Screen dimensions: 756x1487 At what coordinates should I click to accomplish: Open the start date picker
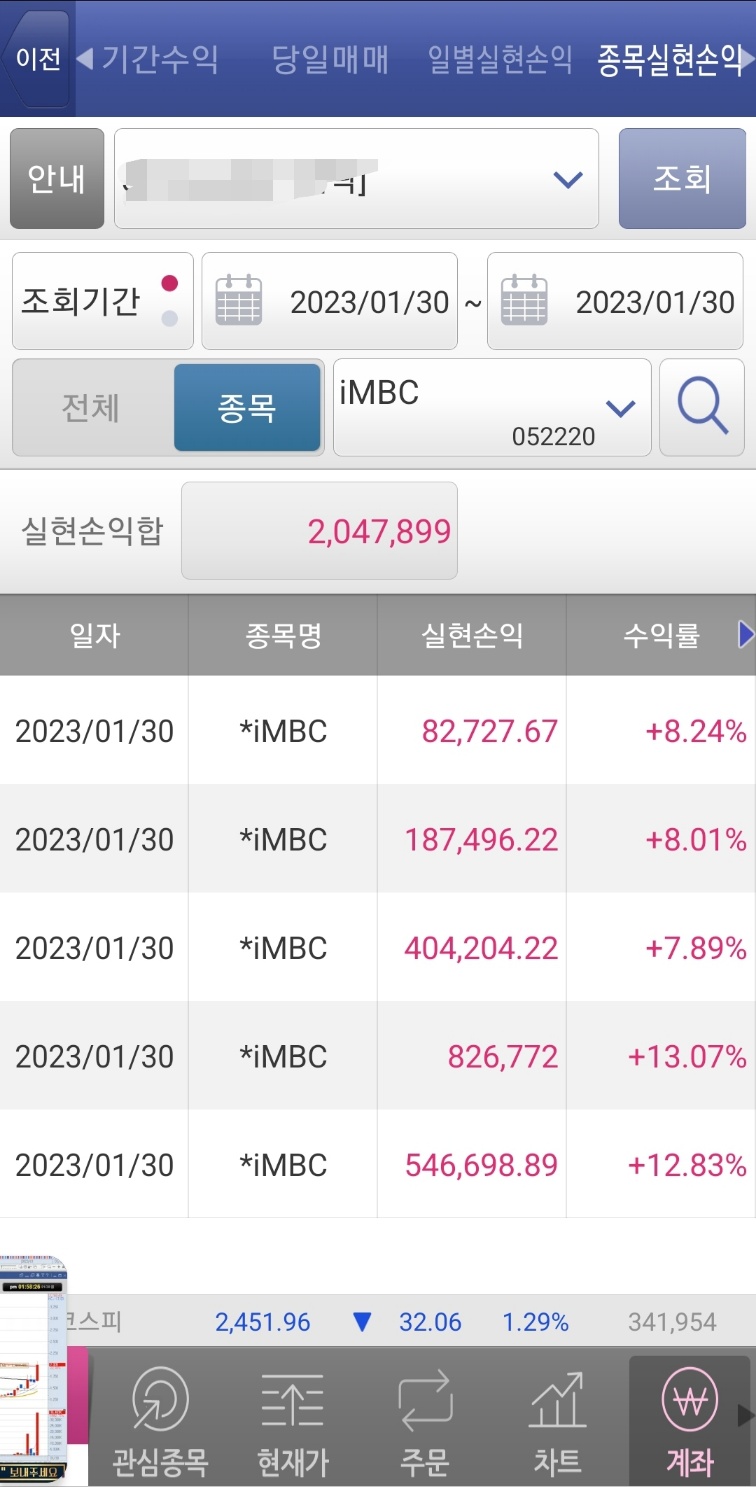click(x=330, y=301)
